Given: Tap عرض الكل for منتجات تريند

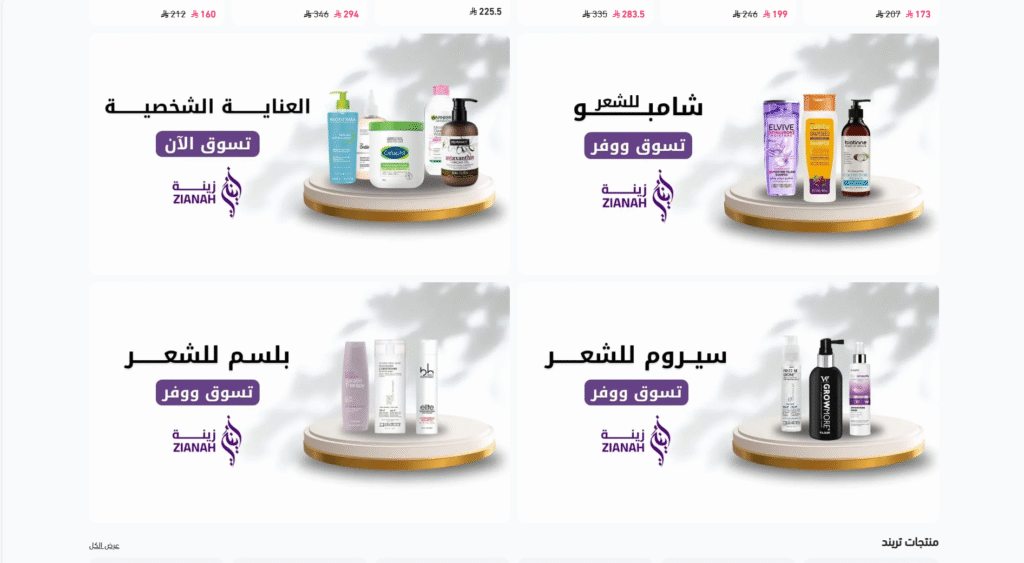Looking at the screenshot, I should (104, 546).
